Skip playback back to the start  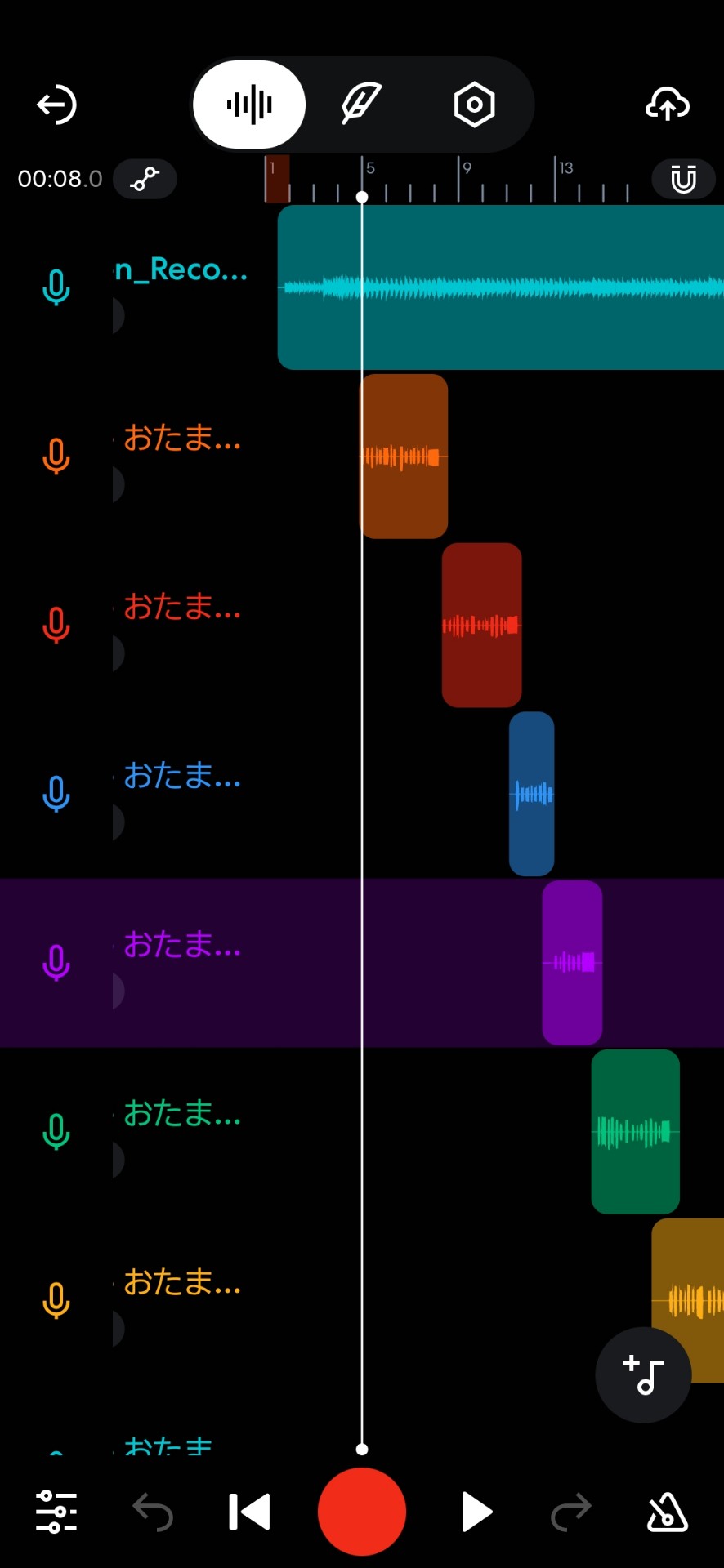click(x=249, y=1512)
